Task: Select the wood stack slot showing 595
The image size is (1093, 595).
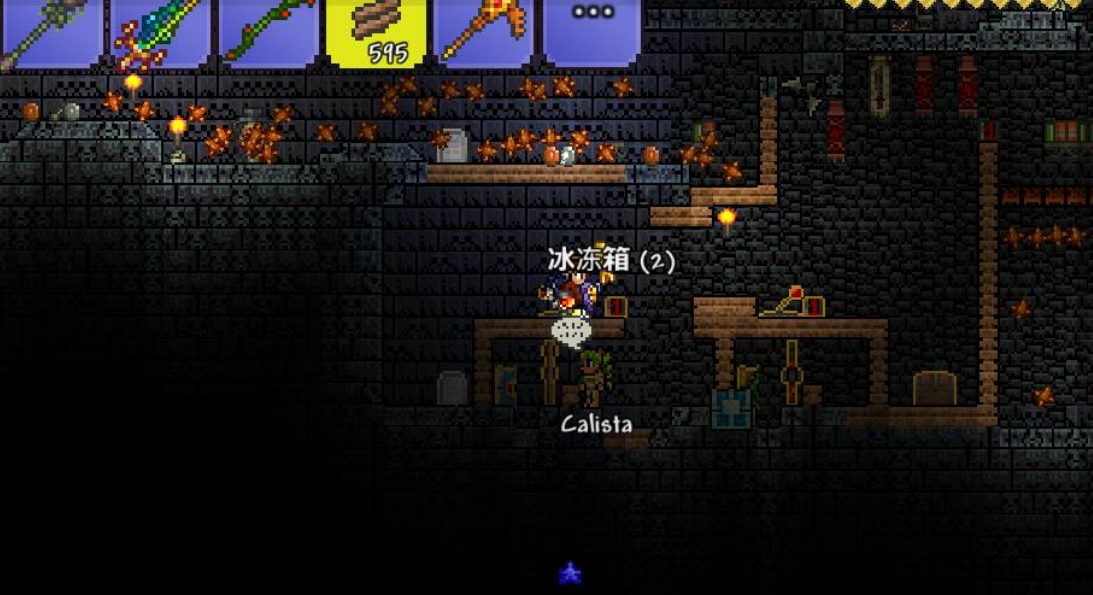Action: [x=377, y=32]
